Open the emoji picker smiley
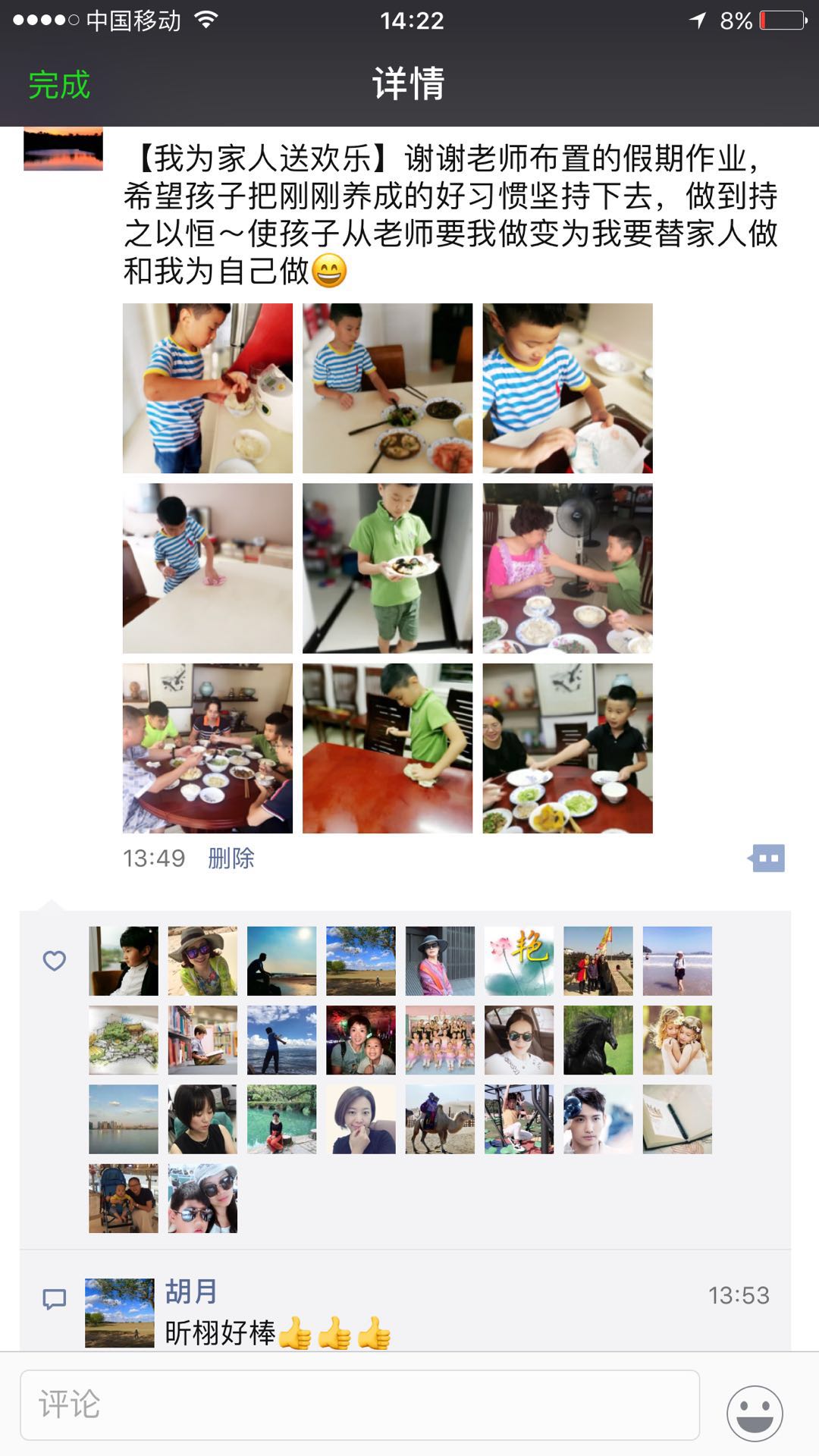 point(755,1414)
